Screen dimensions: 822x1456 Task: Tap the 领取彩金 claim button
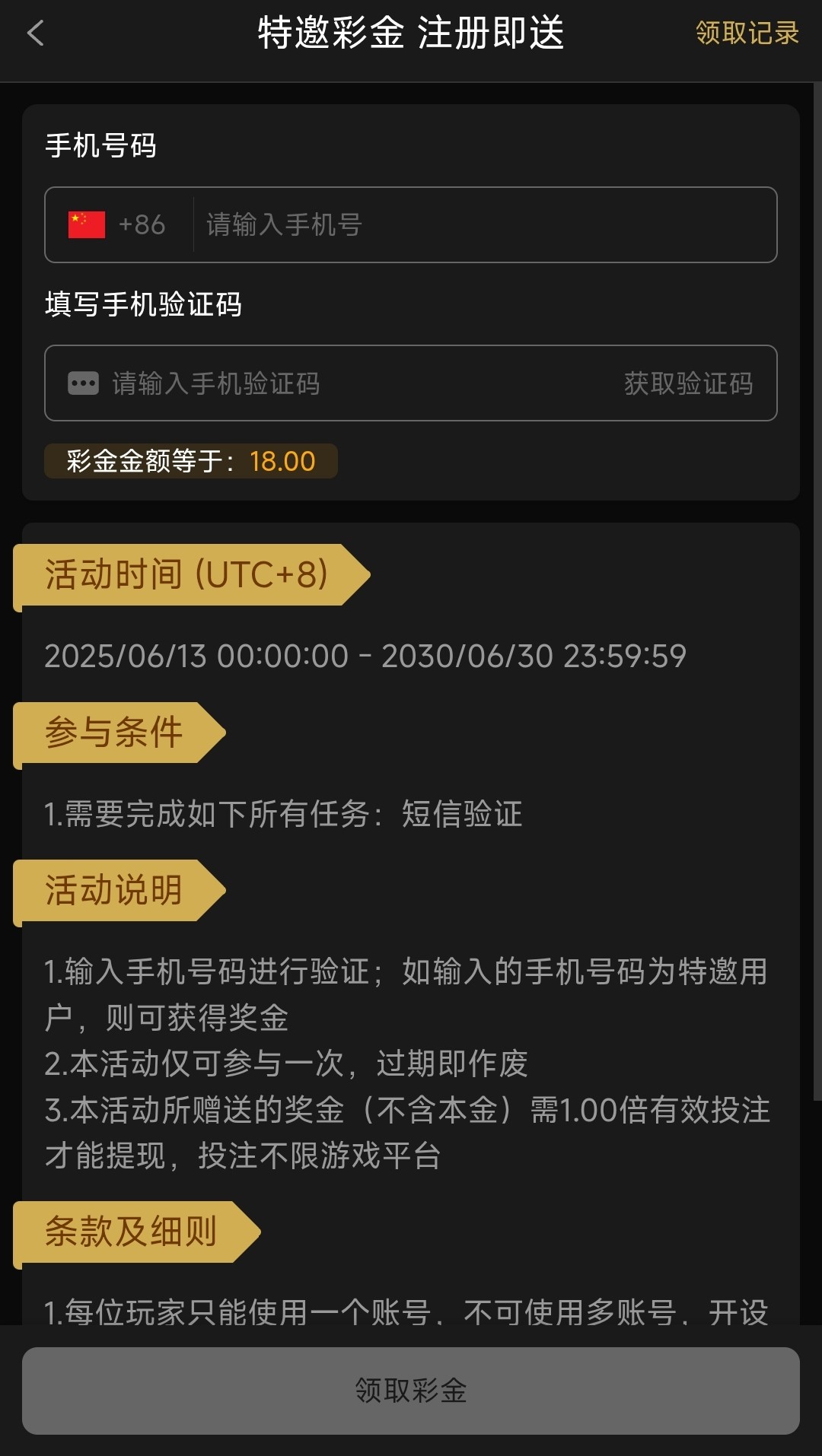click(x=411, y=1391)
